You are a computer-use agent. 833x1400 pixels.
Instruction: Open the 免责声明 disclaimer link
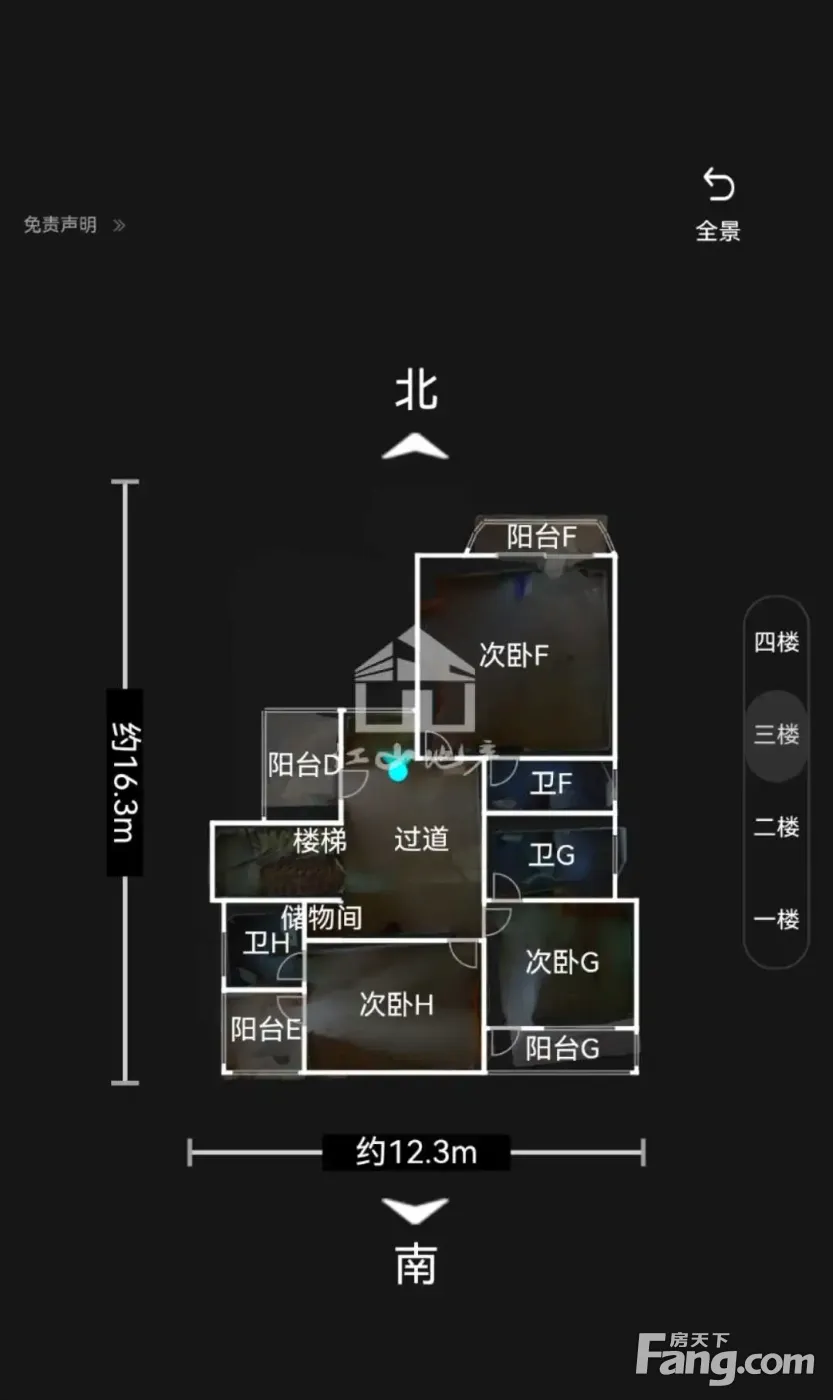point(75,225)
